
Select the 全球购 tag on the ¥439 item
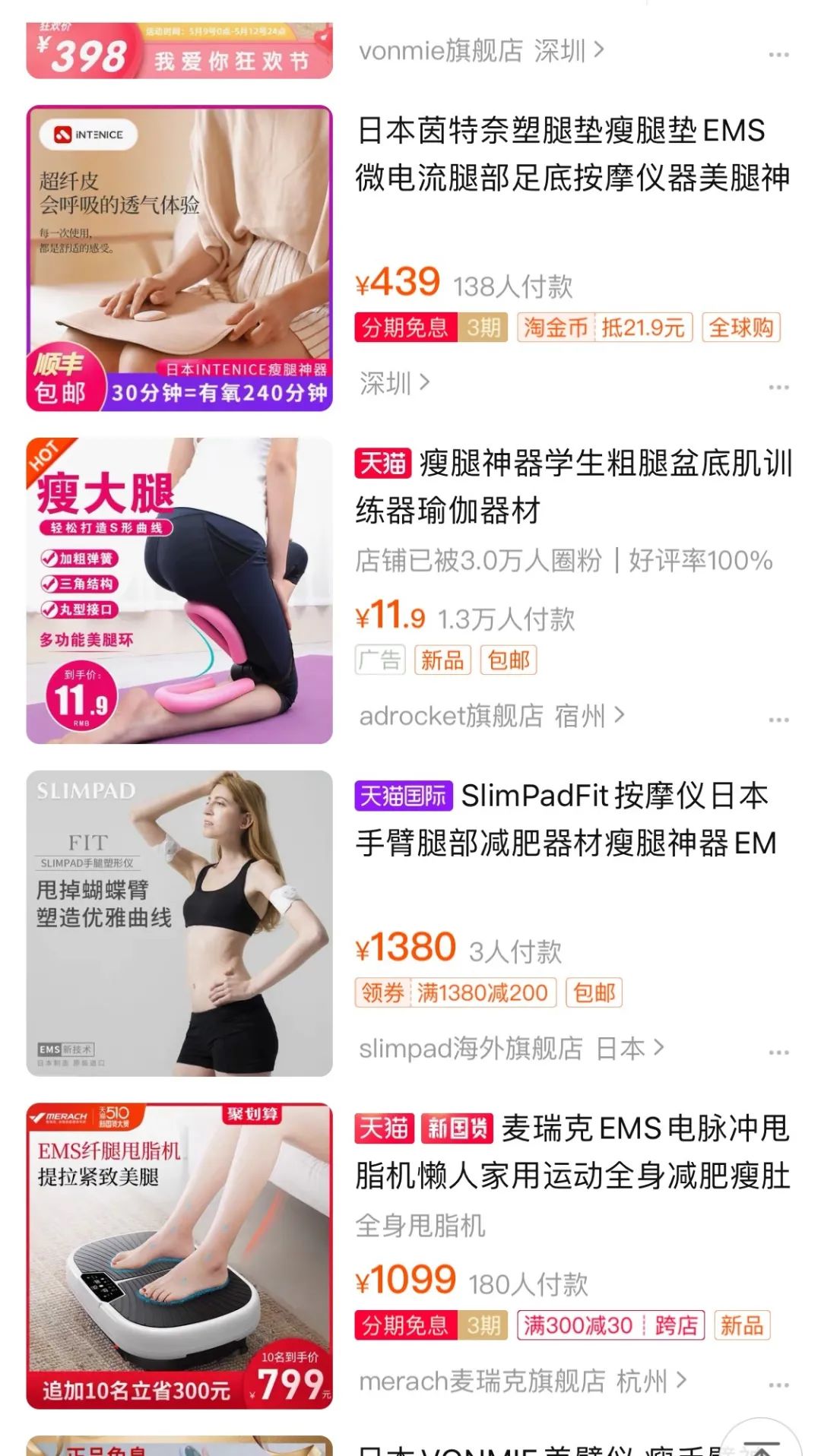point(740,328)
